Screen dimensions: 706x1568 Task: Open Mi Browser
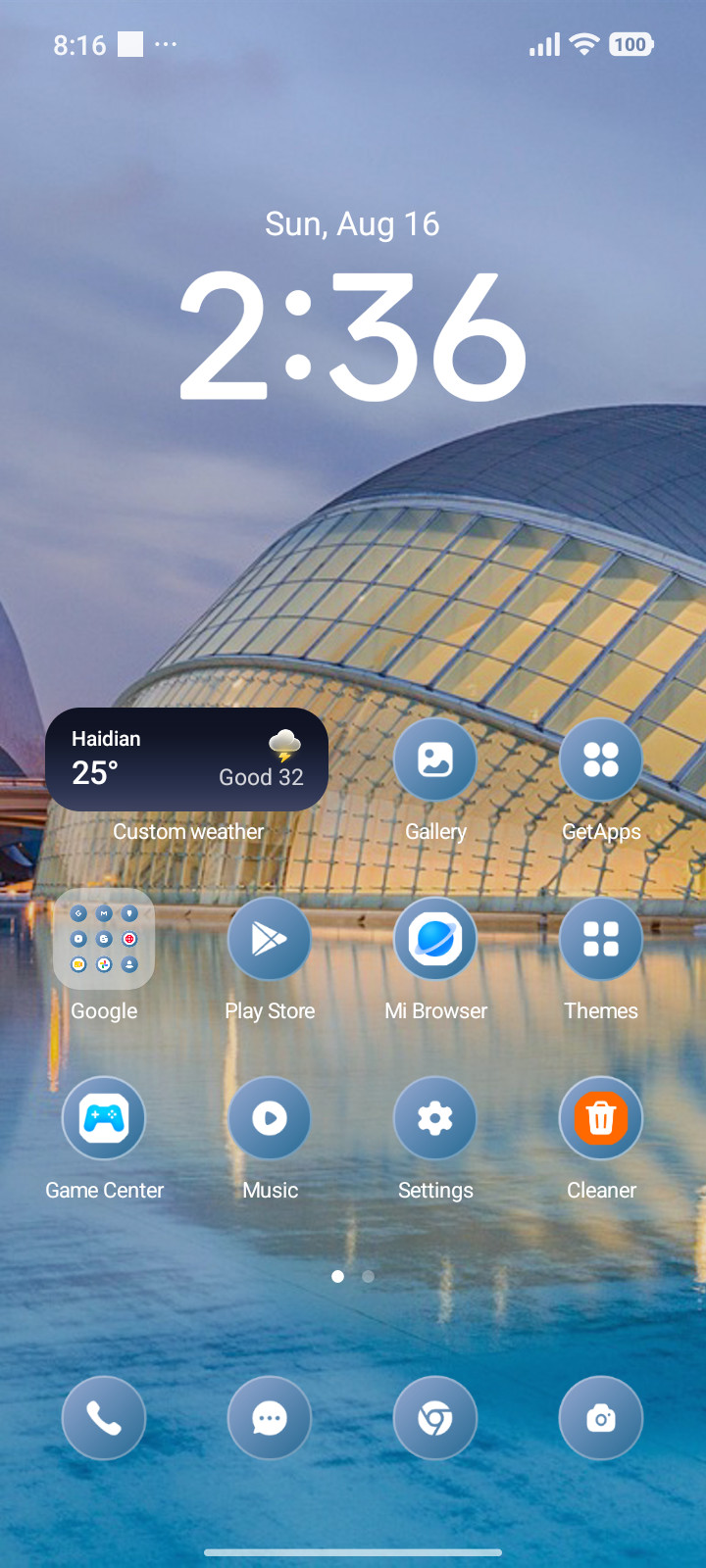pyautogui.click(x=435, y=939)
